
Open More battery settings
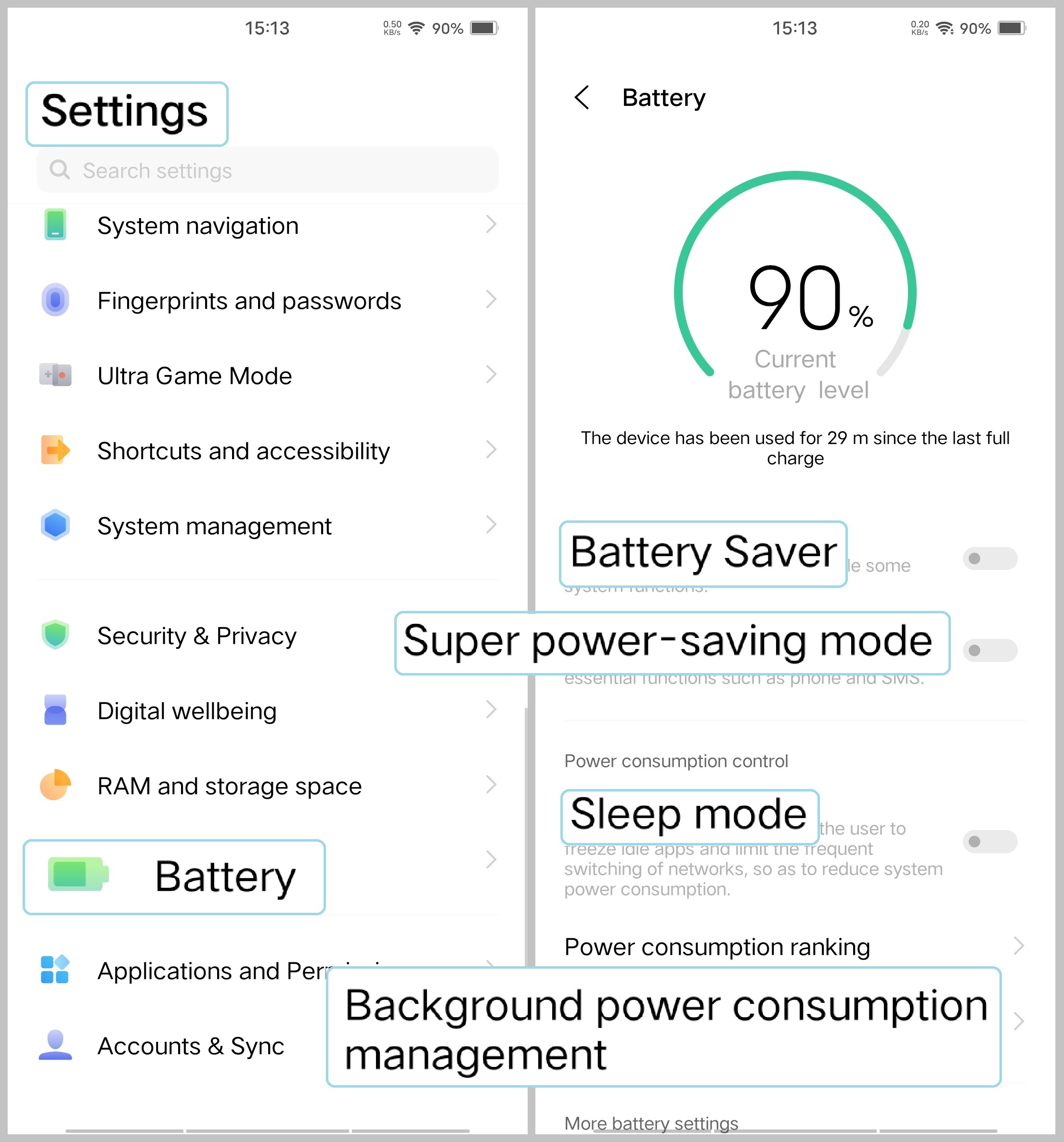coord(651,1122)
